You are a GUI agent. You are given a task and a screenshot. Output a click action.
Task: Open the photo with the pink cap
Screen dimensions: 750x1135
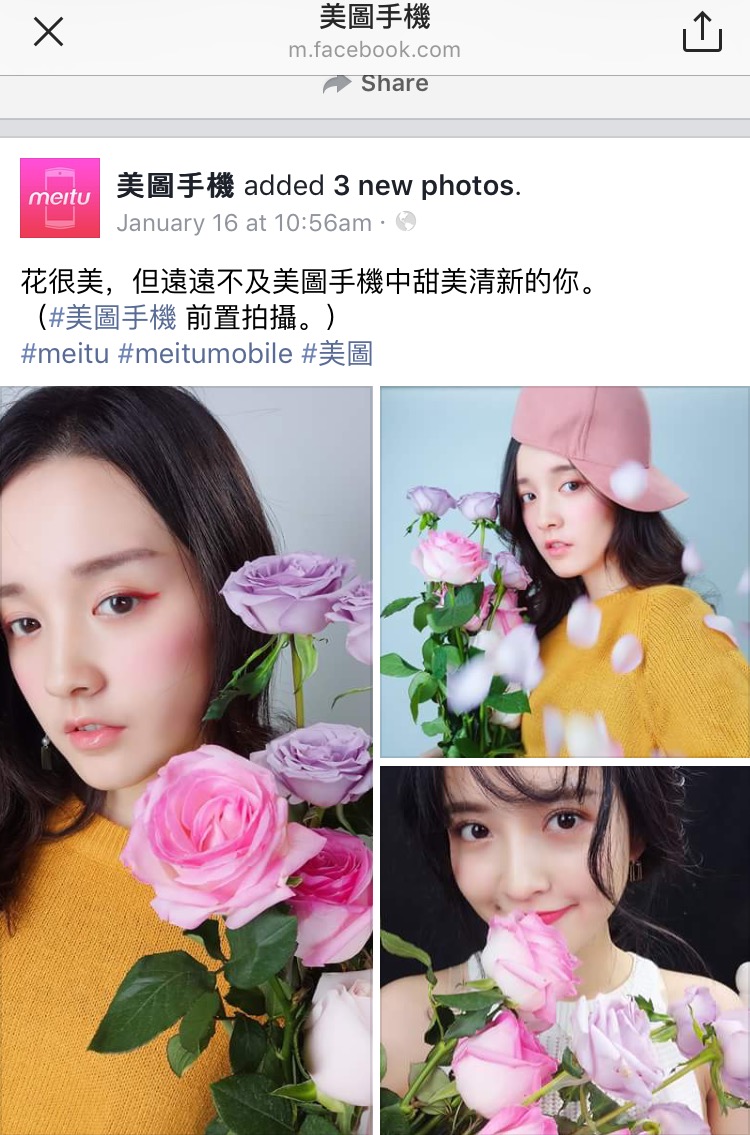(x=565, y=572)
